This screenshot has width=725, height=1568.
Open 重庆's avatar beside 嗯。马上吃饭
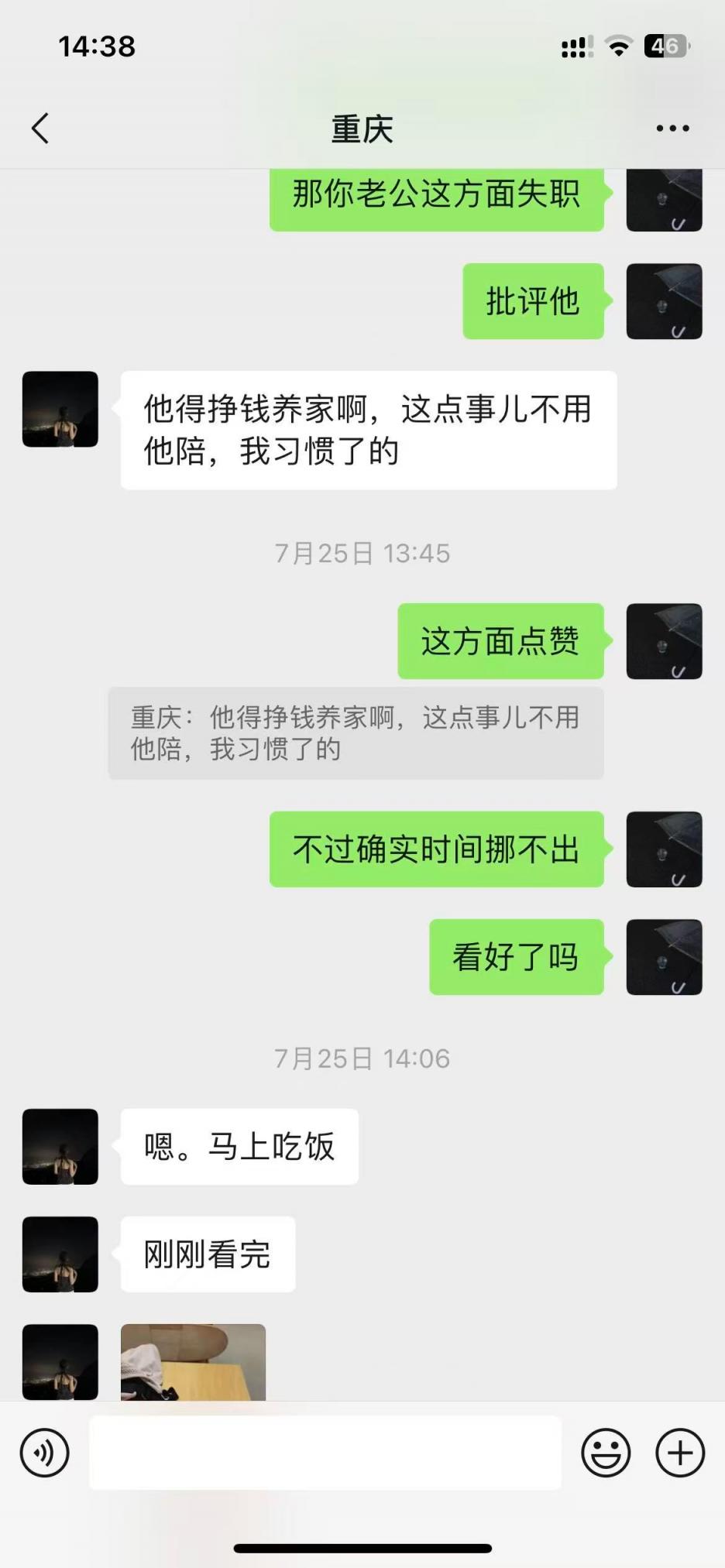click(60, 1147)
